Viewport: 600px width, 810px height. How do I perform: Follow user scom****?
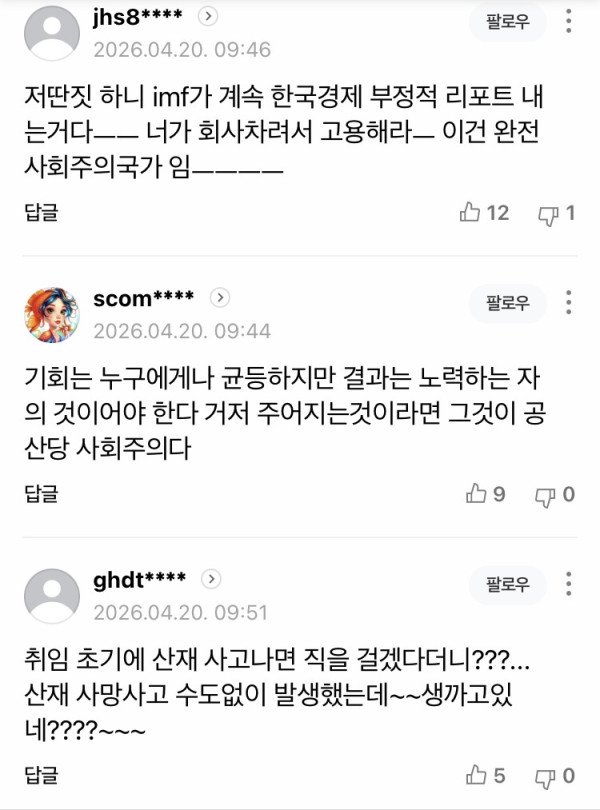508,302
